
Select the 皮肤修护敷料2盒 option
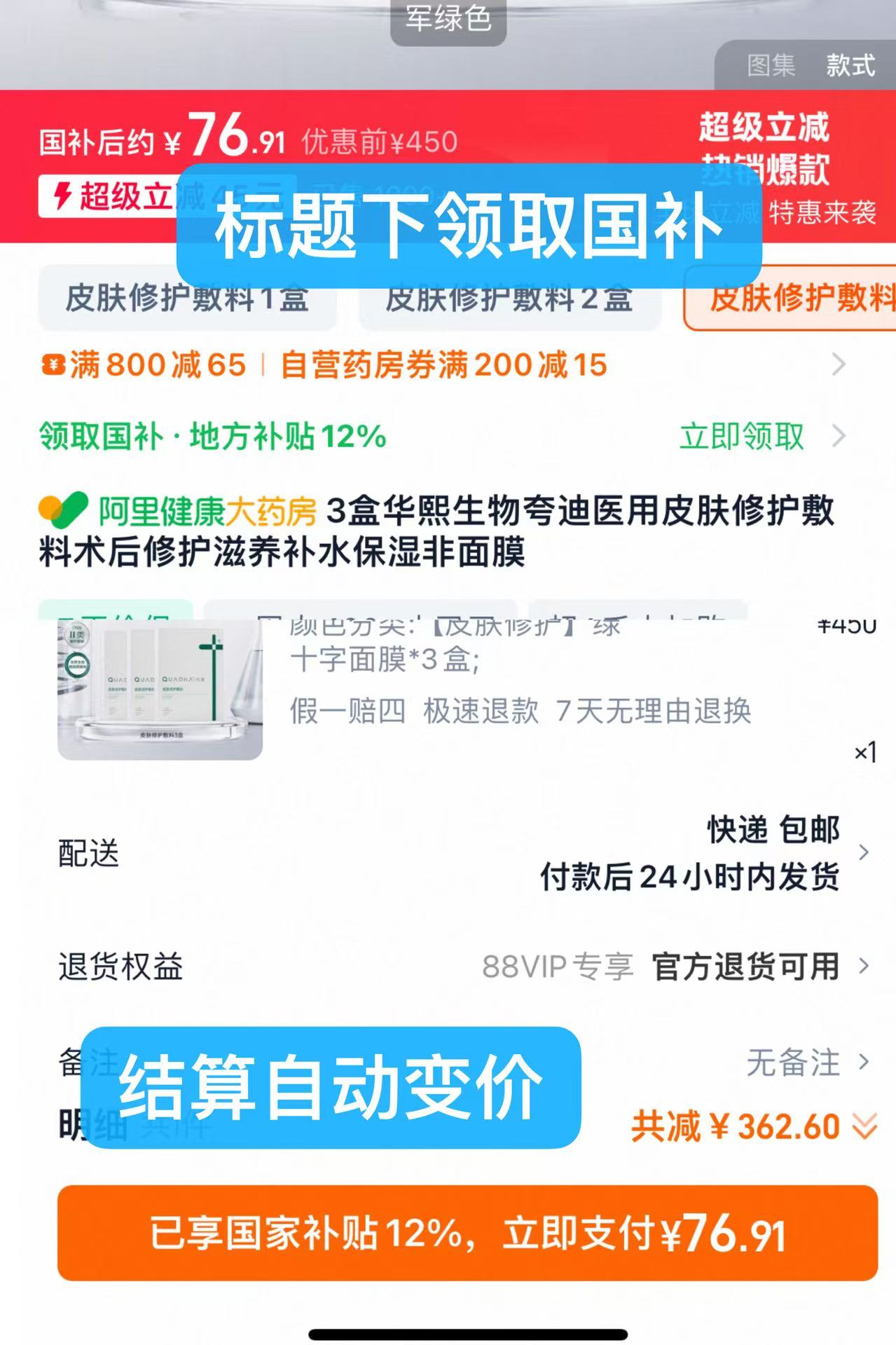click(511, 300)
